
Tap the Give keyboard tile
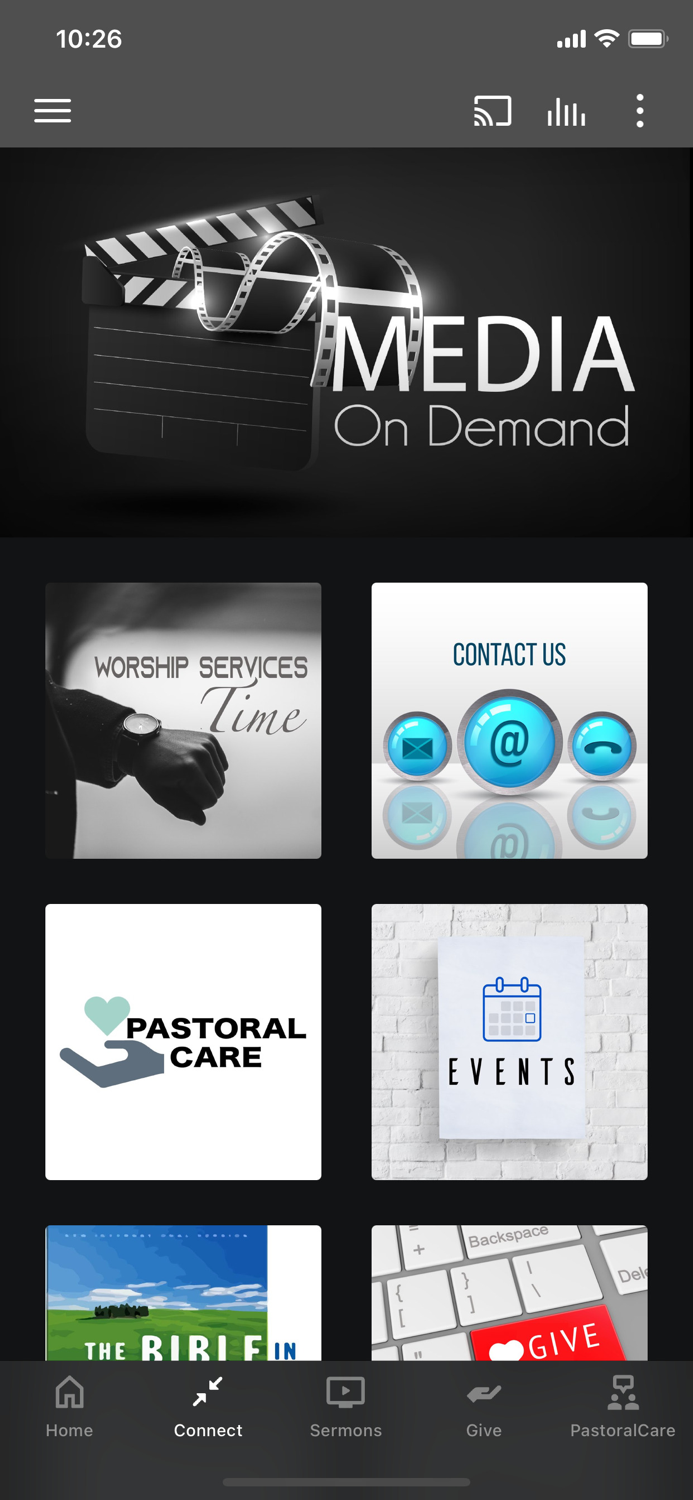point(509,1292)
